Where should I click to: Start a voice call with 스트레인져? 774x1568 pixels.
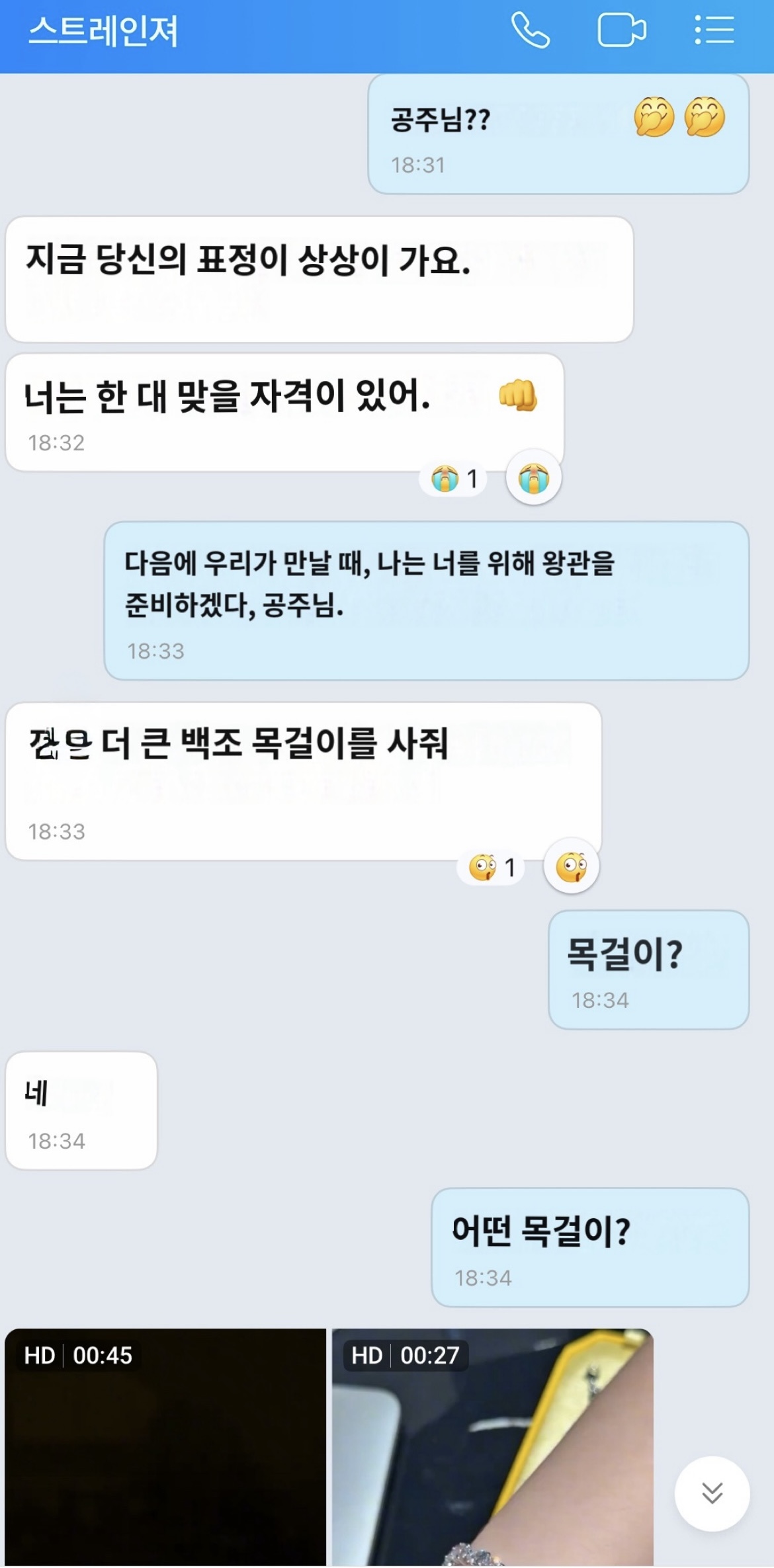(x=530, y=31)
